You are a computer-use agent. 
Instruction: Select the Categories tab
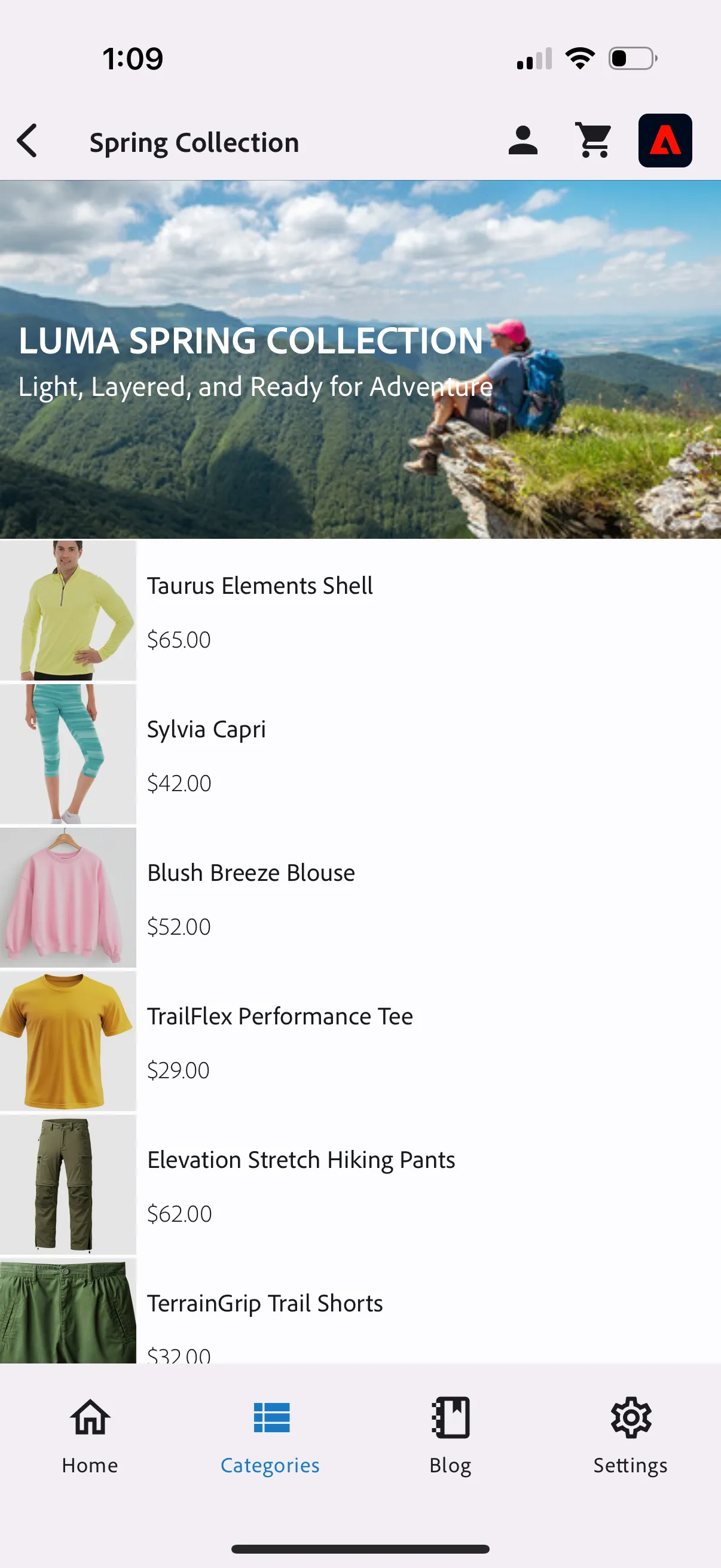[x=270, y=1436]
